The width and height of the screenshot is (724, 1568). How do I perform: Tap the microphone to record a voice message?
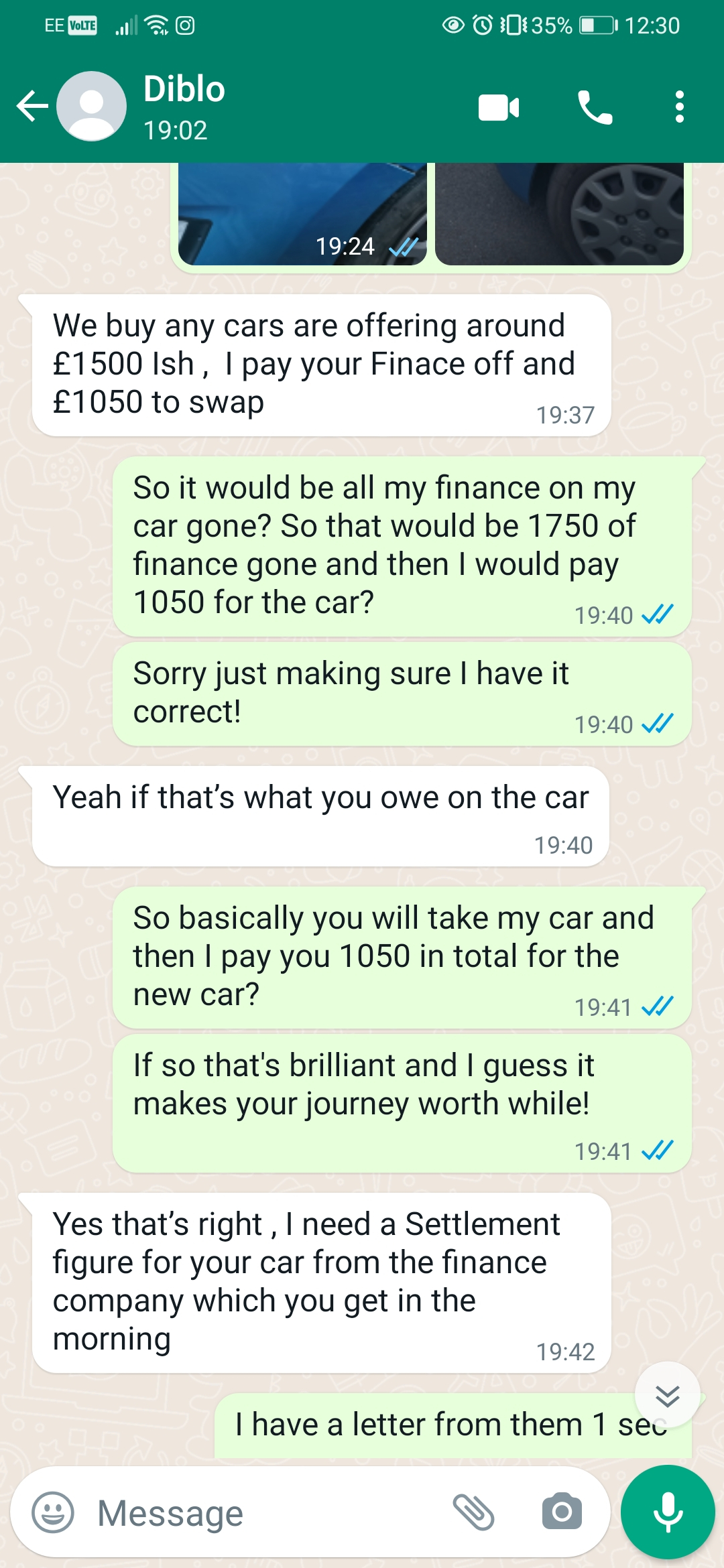pos(668,1512)
